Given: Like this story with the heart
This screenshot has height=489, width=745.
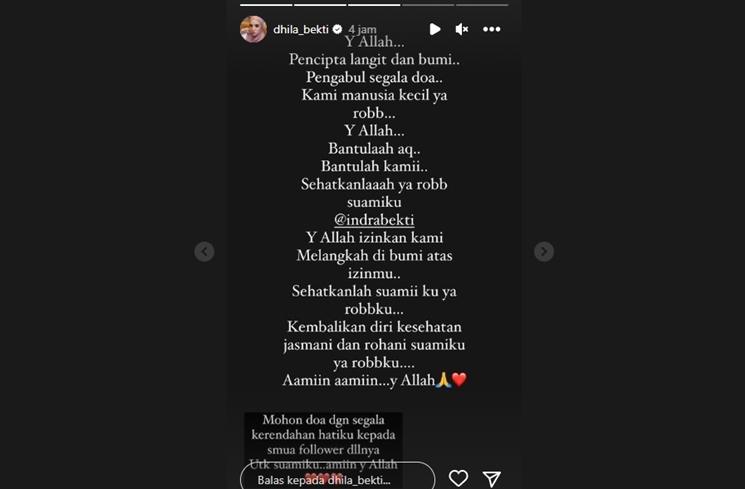Looking at the screenshot, I should (x=458, y=478).
